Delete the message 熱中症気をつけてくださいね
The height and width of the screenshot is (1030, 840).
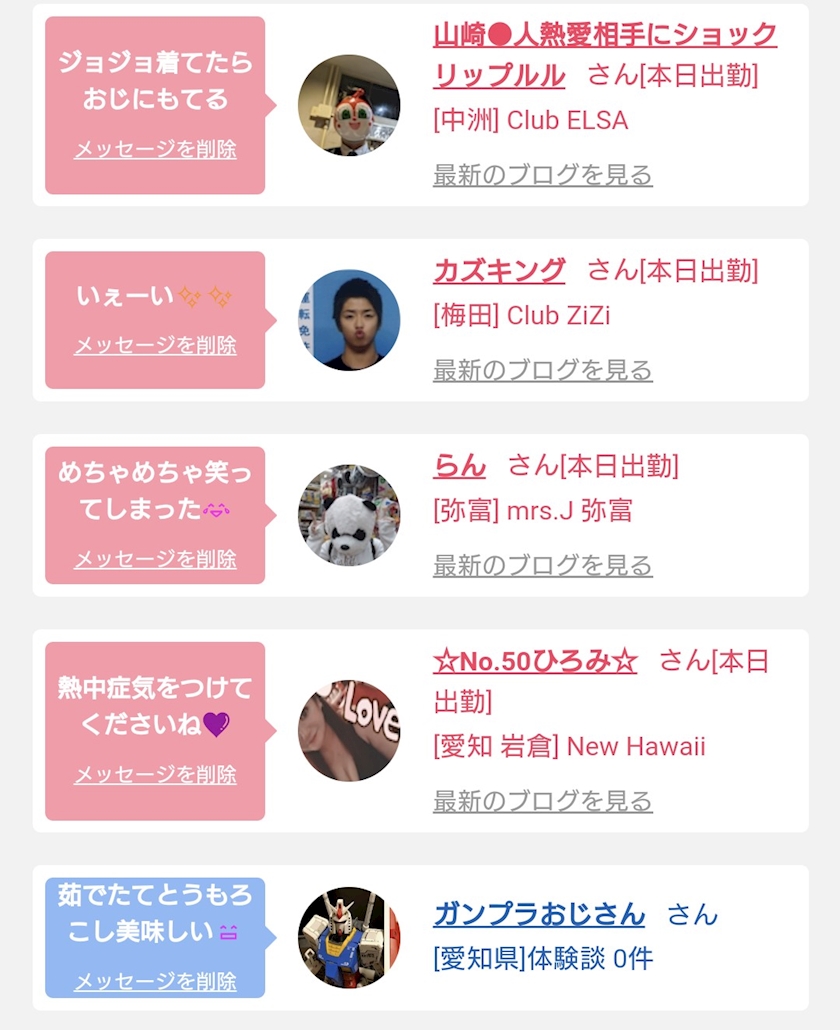[x=155, y=774]
